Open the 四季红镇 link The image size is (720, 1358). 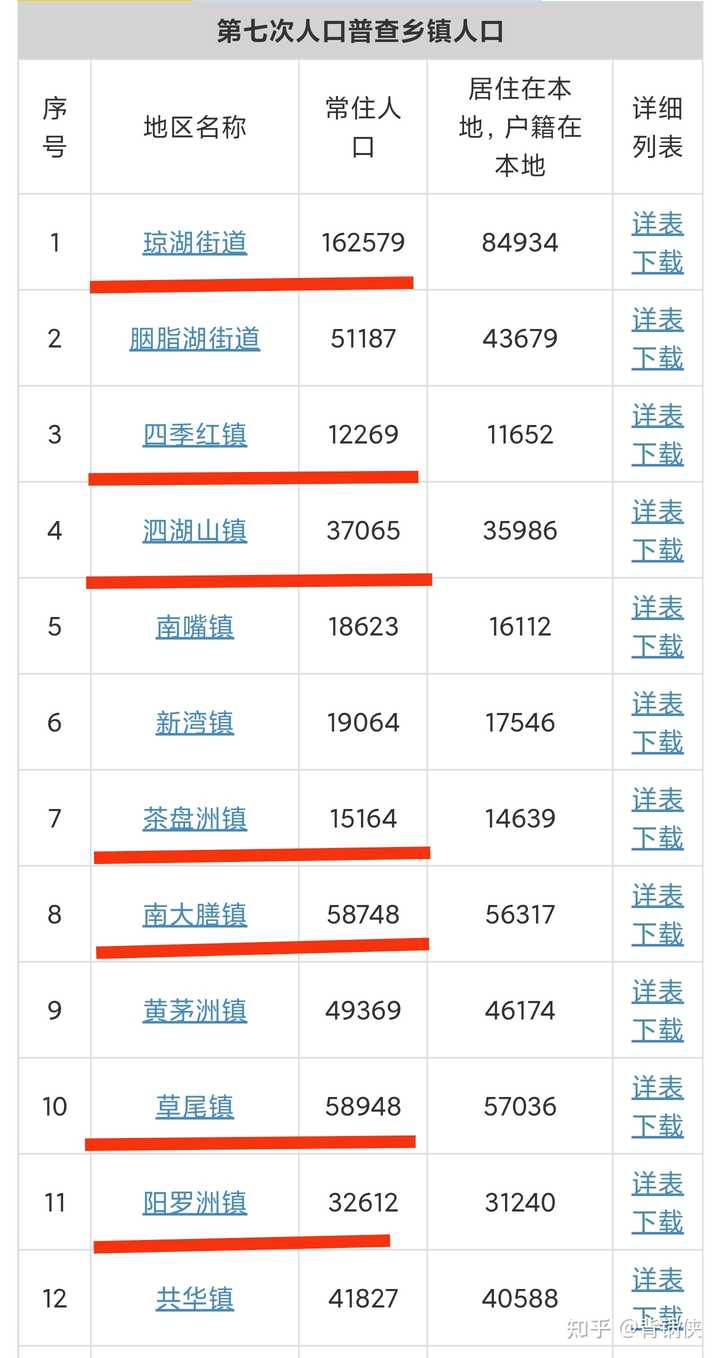(195, 435)
